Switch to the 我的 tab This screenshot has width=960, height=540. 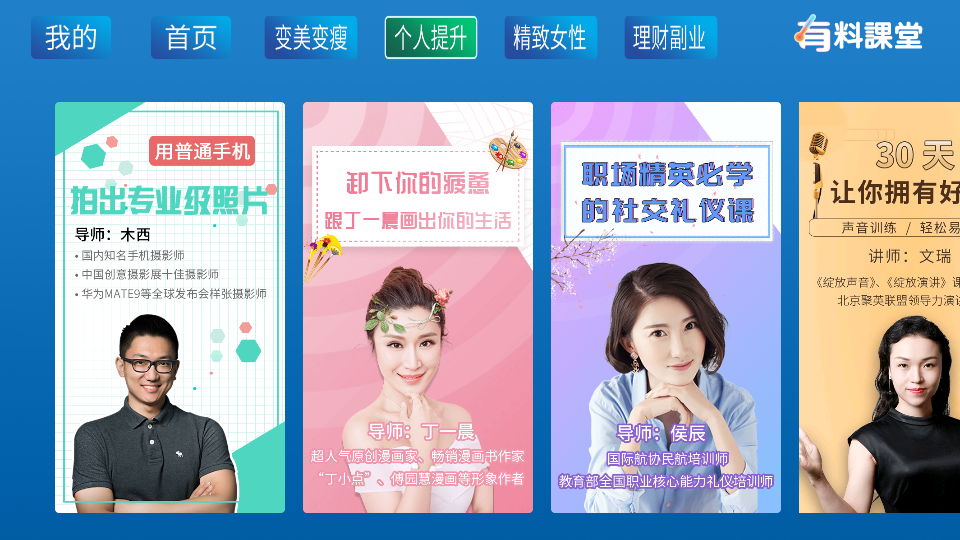(71, 38)
